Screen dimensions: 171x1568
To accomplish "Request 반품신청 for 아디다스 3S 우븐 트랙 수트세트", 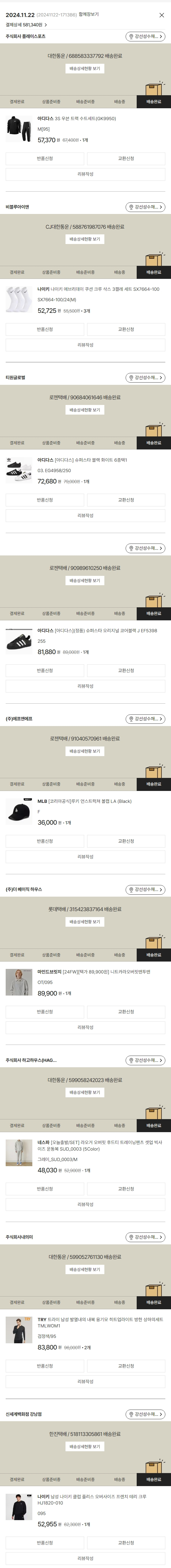I will pos(45,159).
